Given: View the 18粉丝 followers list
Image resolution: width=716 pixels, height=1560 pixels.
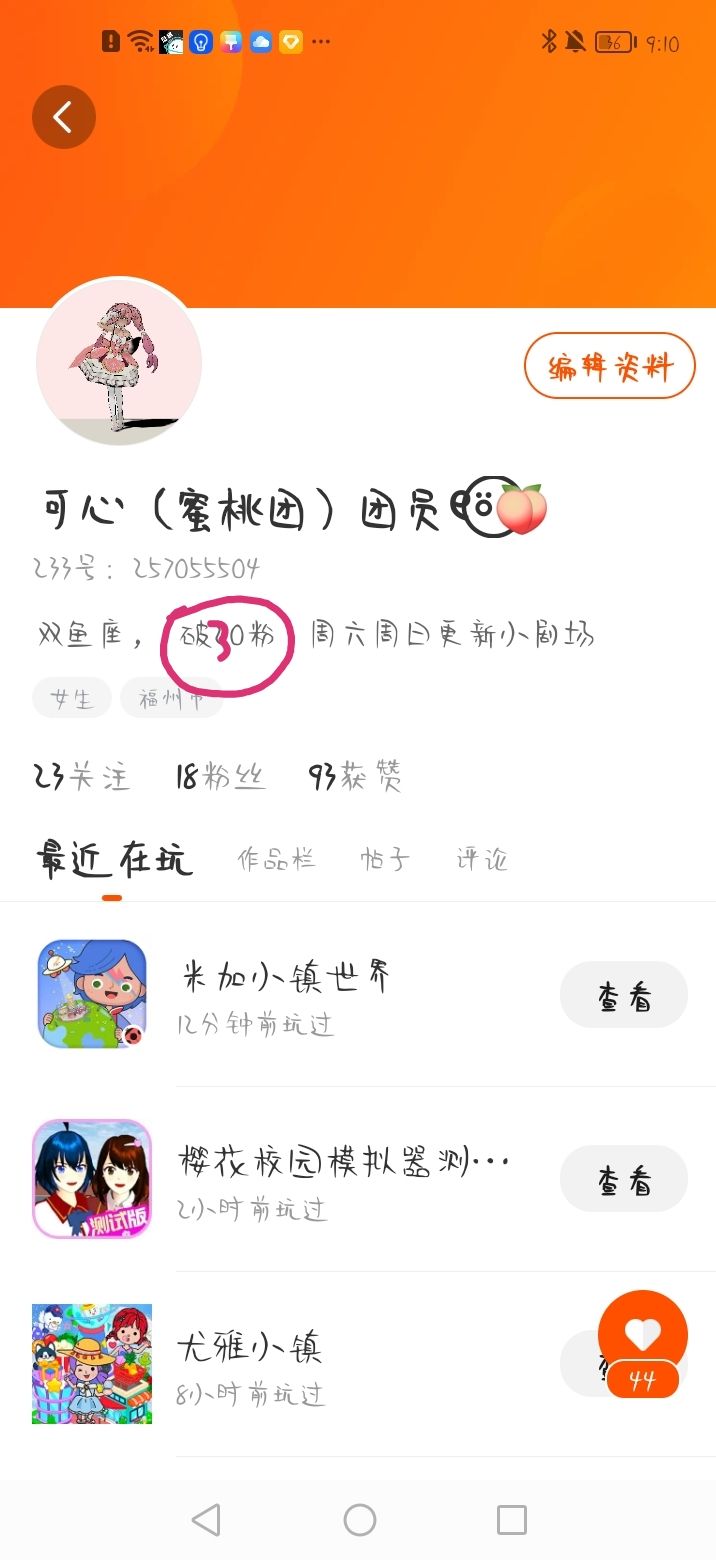Looking at the screenshot, I should [x=220, y=777].
